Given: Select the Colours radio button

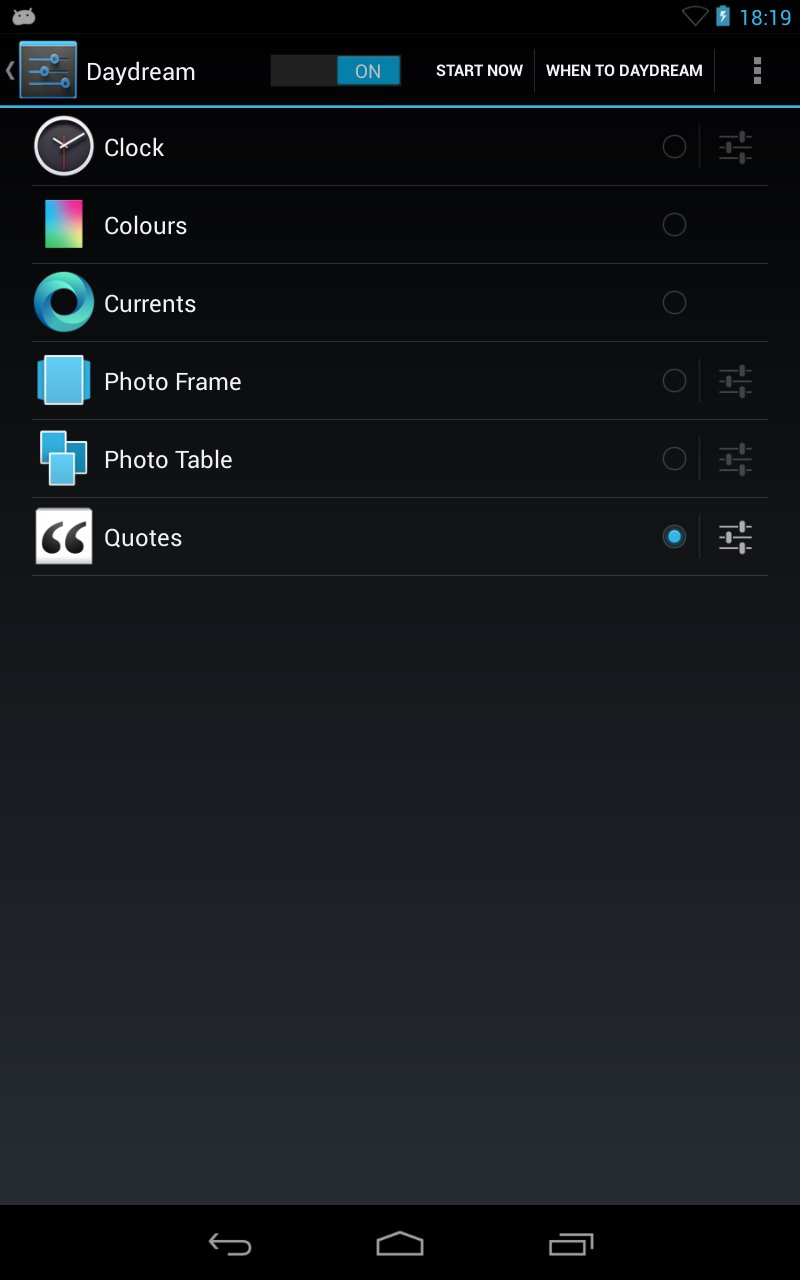Looking at the screenshot, I should coord(674,224).
